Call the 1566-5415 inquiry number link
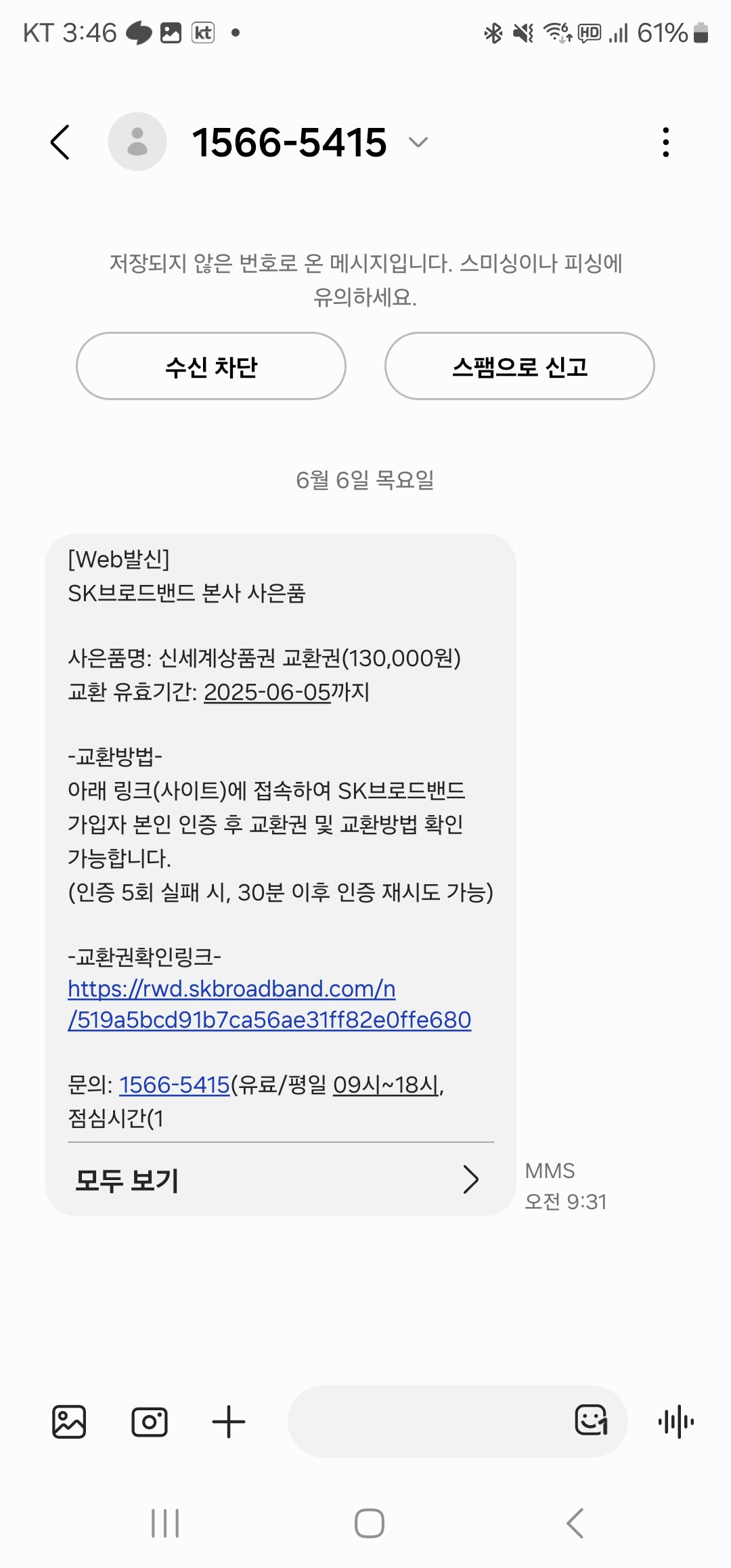The height and width of the screenshot is (1568, 731). pos(175,1085)
